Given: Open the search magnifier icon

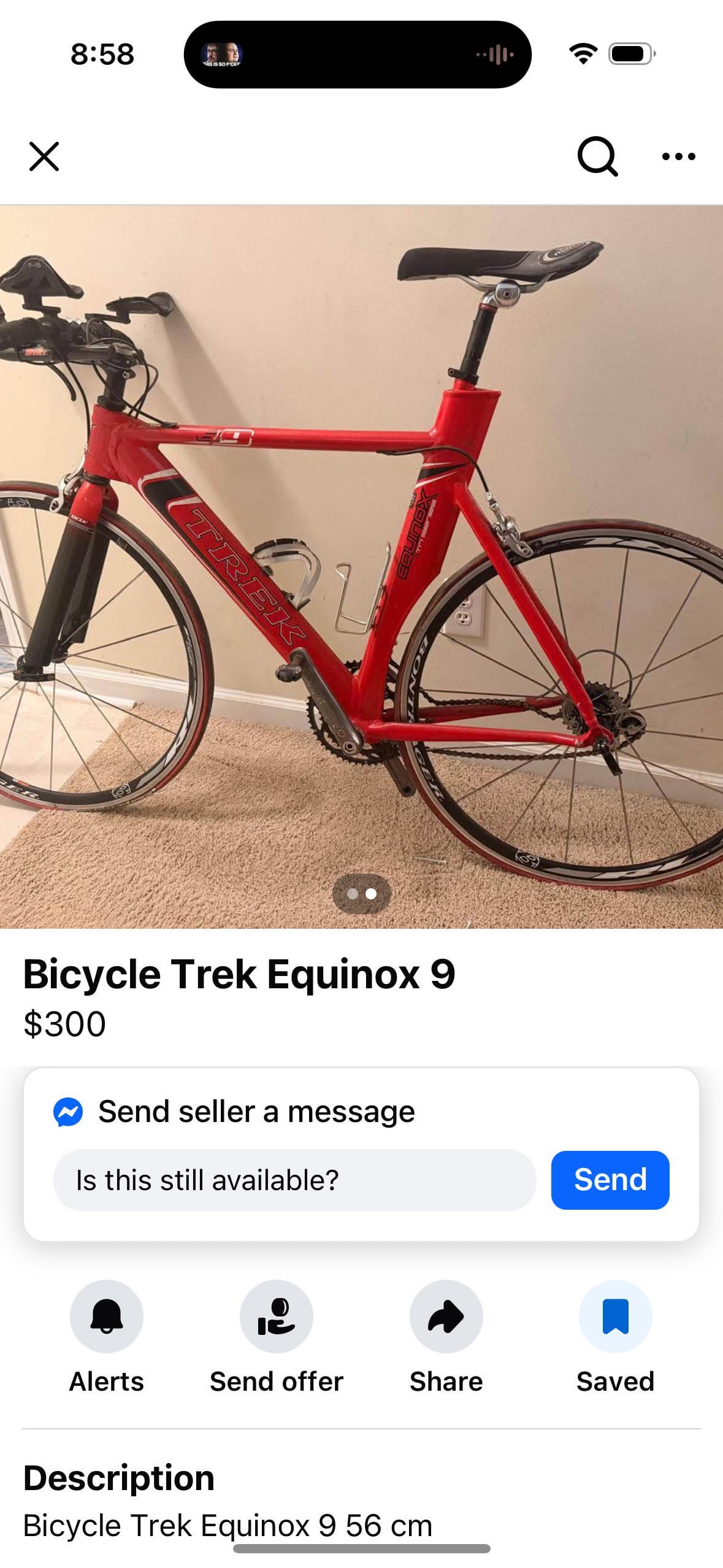Looking at the screenshot, I should point(597,156).
